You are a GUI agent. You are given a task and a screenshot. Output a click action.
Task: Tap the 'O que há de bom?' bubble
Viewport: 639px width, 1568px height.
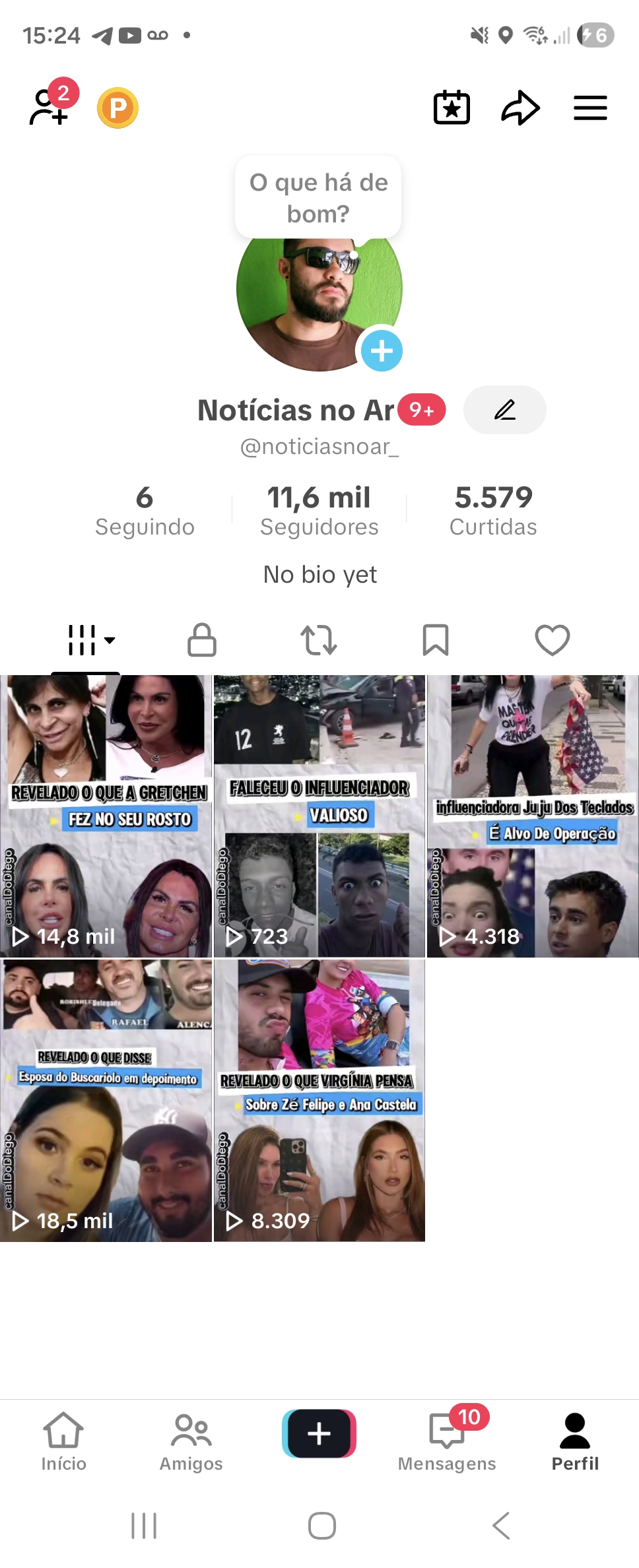(x=318, y=197)
